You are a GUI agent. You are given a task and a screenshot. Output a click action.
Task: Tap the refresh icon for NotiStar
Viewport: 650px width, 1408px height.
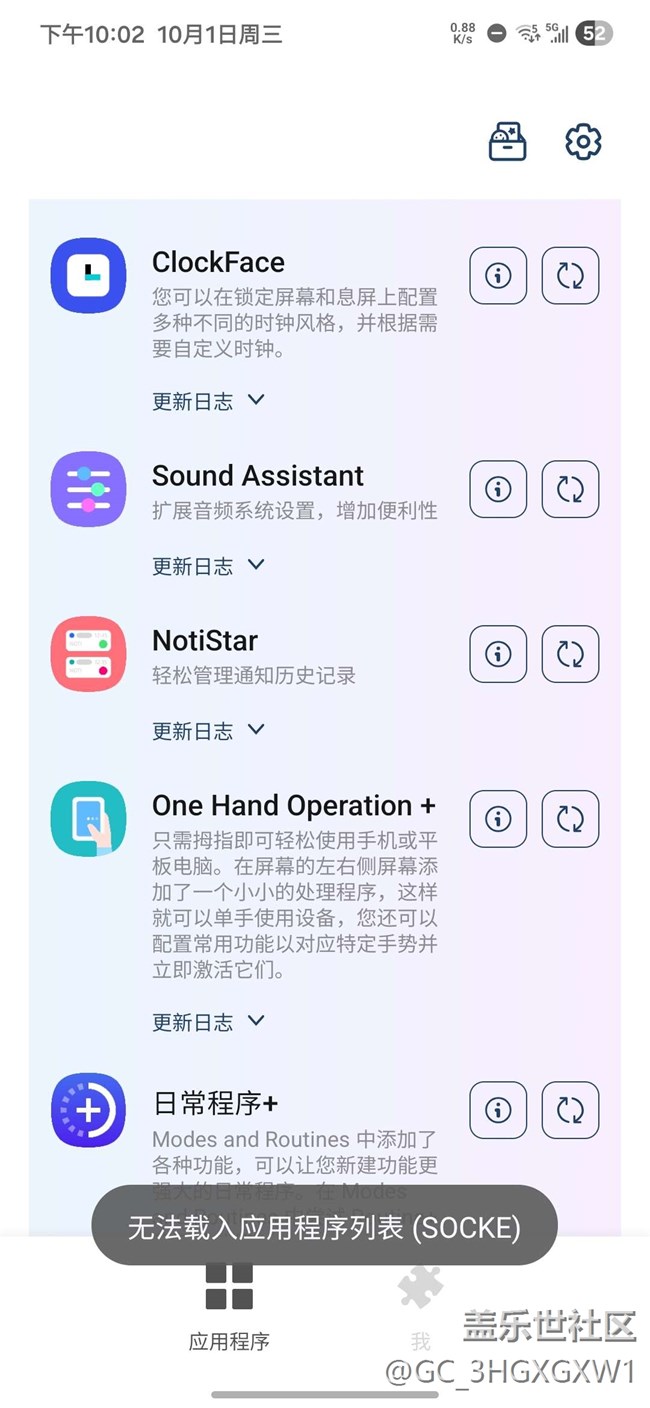click(x=570, y=654)
